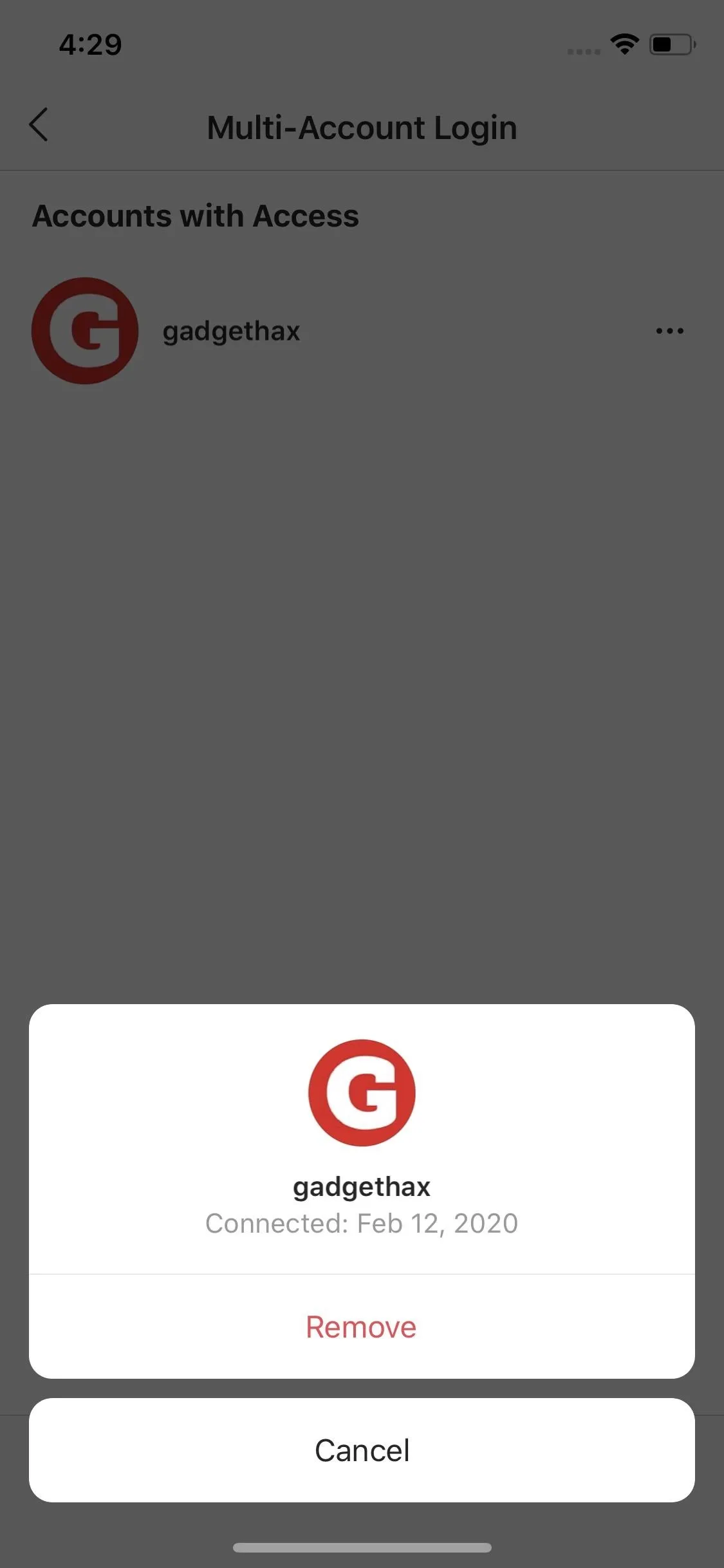Cancel the action sheet
The width and height of the screenshot is (724, 1568).
(362, 1450)
